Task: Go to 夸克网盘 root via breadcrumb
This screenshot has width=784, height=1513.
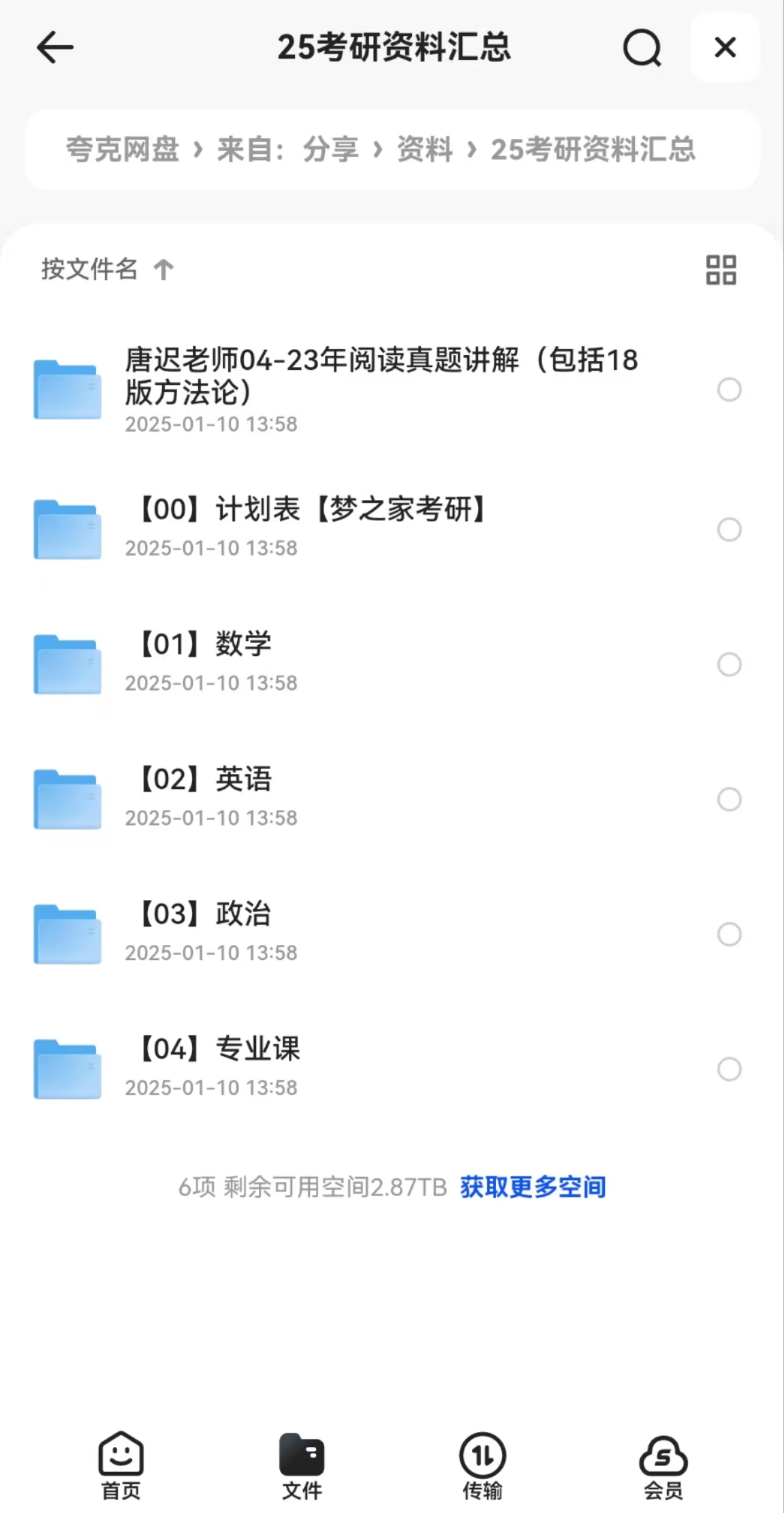Action: click(123, 150)
